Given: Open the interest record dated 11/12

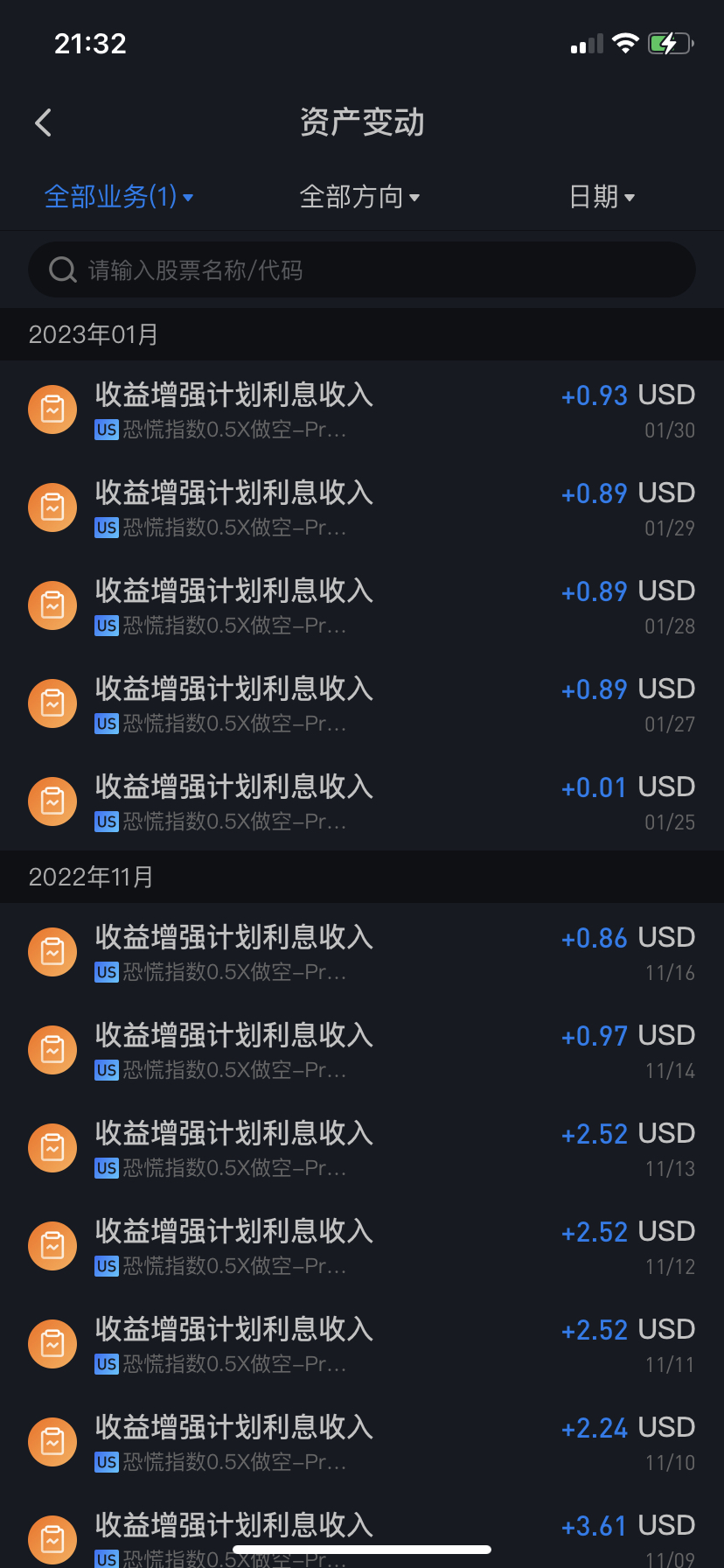Looking at the screenshot, I should [x=362, y=1246].
